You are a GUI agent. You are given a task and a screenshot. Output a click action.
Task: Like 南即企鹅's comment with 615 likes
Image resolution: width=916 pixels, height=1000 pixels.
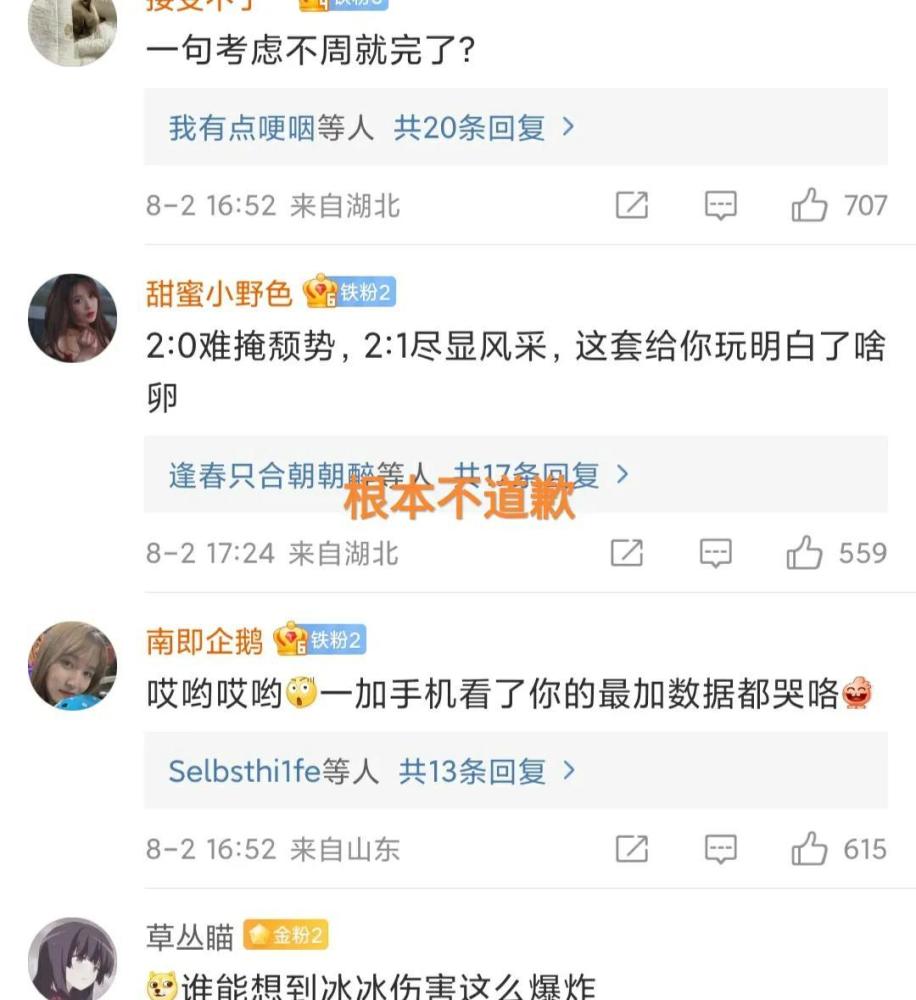pos(809,849)
